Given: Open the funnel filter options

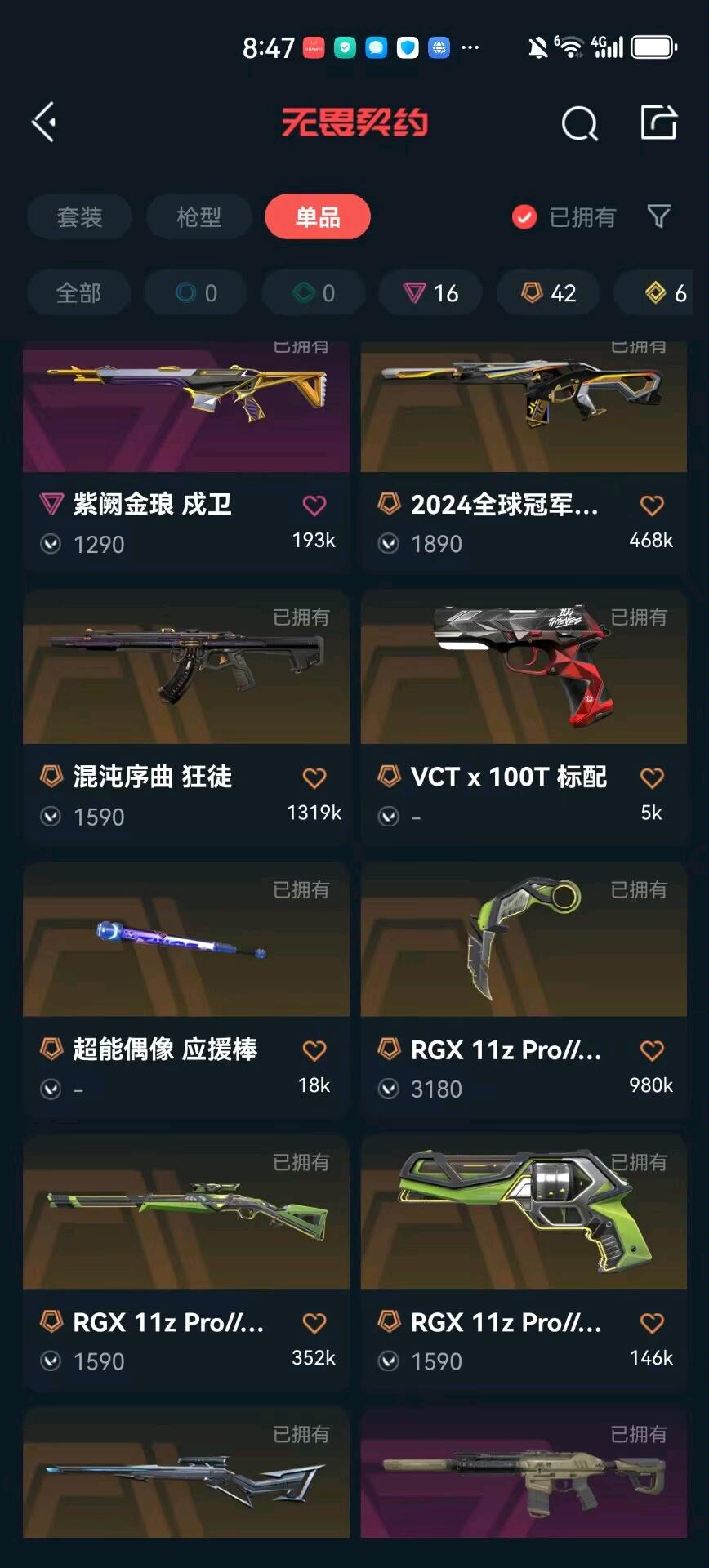Looking at the screenshot, I should 658,216.
